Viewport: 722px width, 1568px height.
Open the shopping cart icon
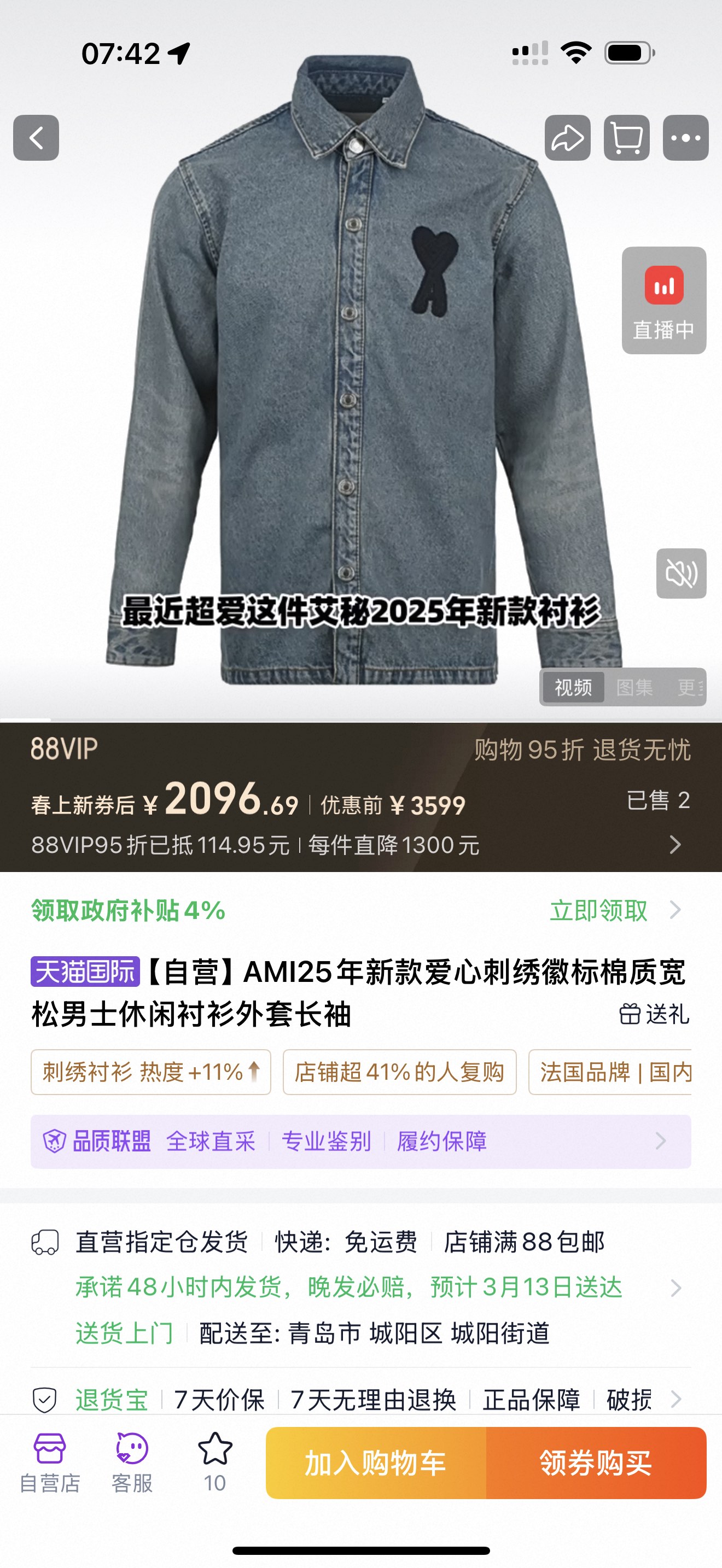tap(626, 138)
